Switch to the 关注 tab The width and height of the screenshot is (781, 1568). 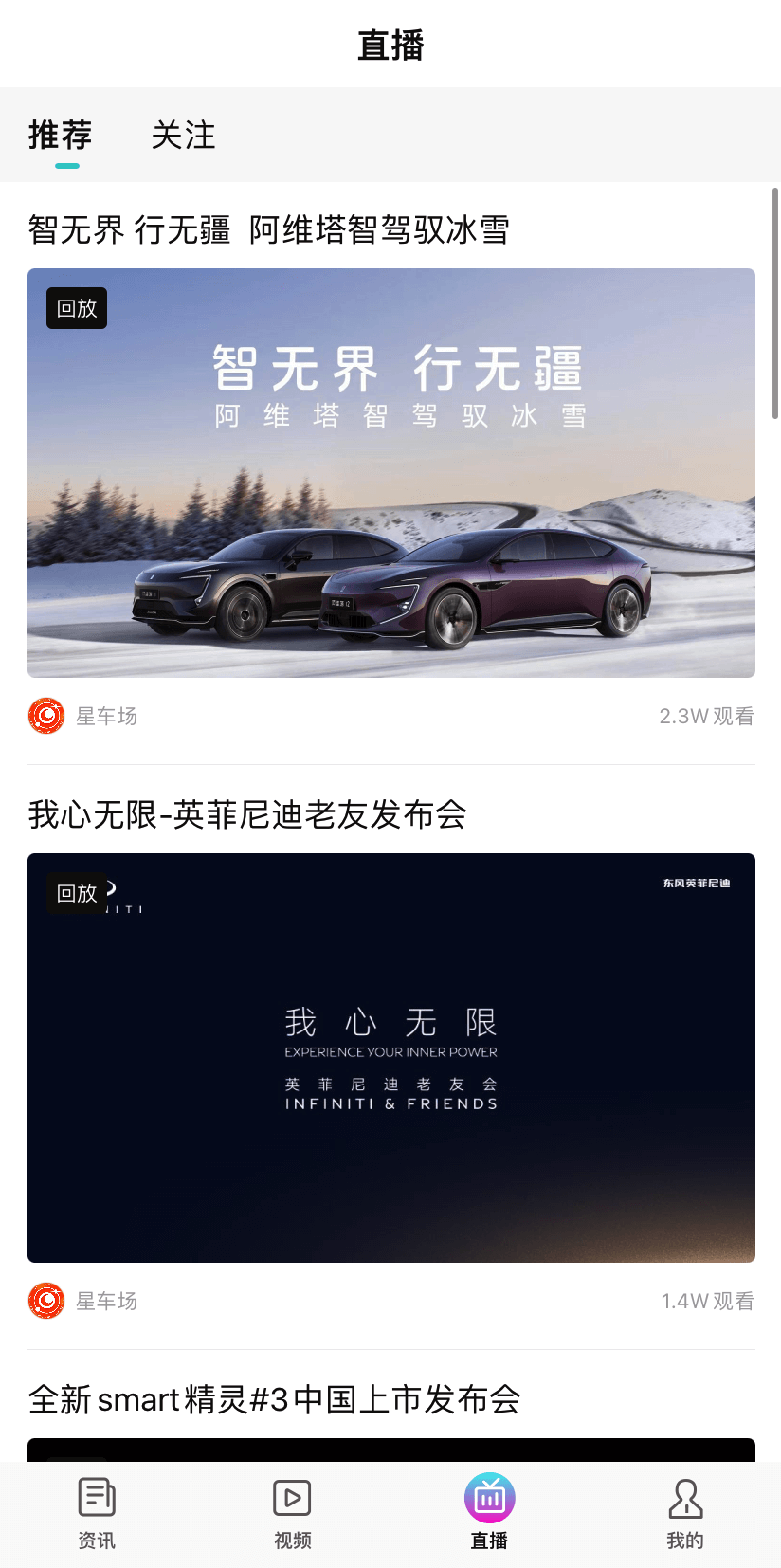pyautogui.click(x=183, y=136)
